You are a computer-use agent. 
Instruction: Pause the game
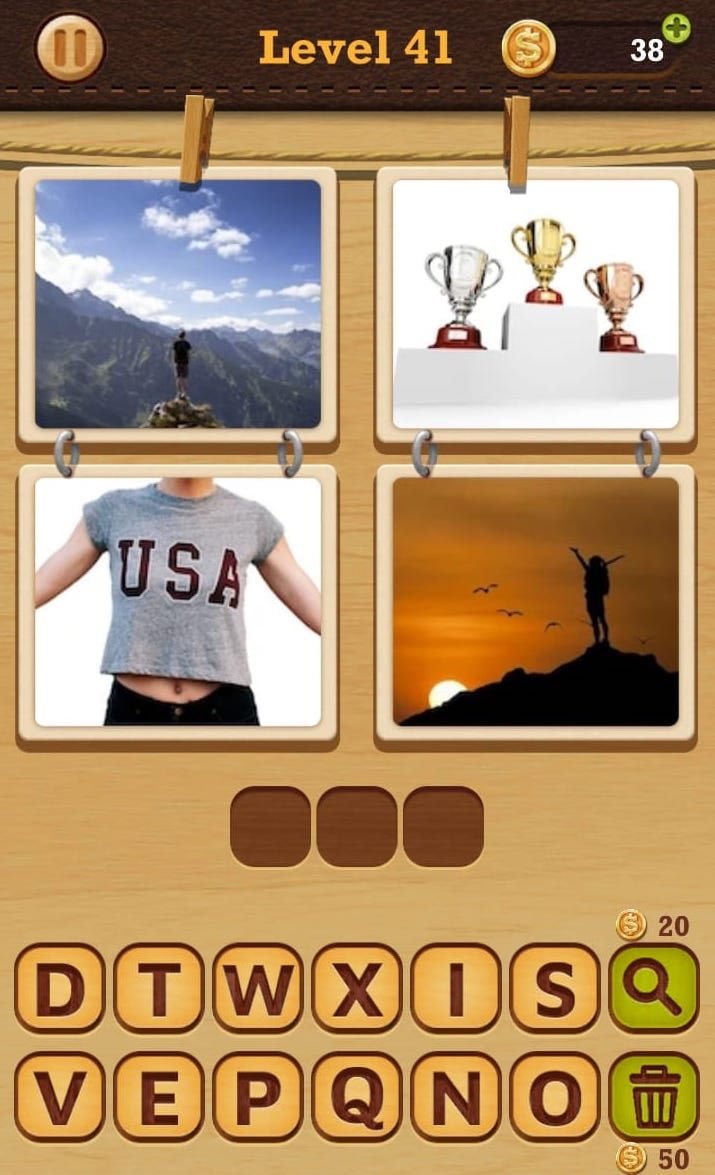(70, 47)
